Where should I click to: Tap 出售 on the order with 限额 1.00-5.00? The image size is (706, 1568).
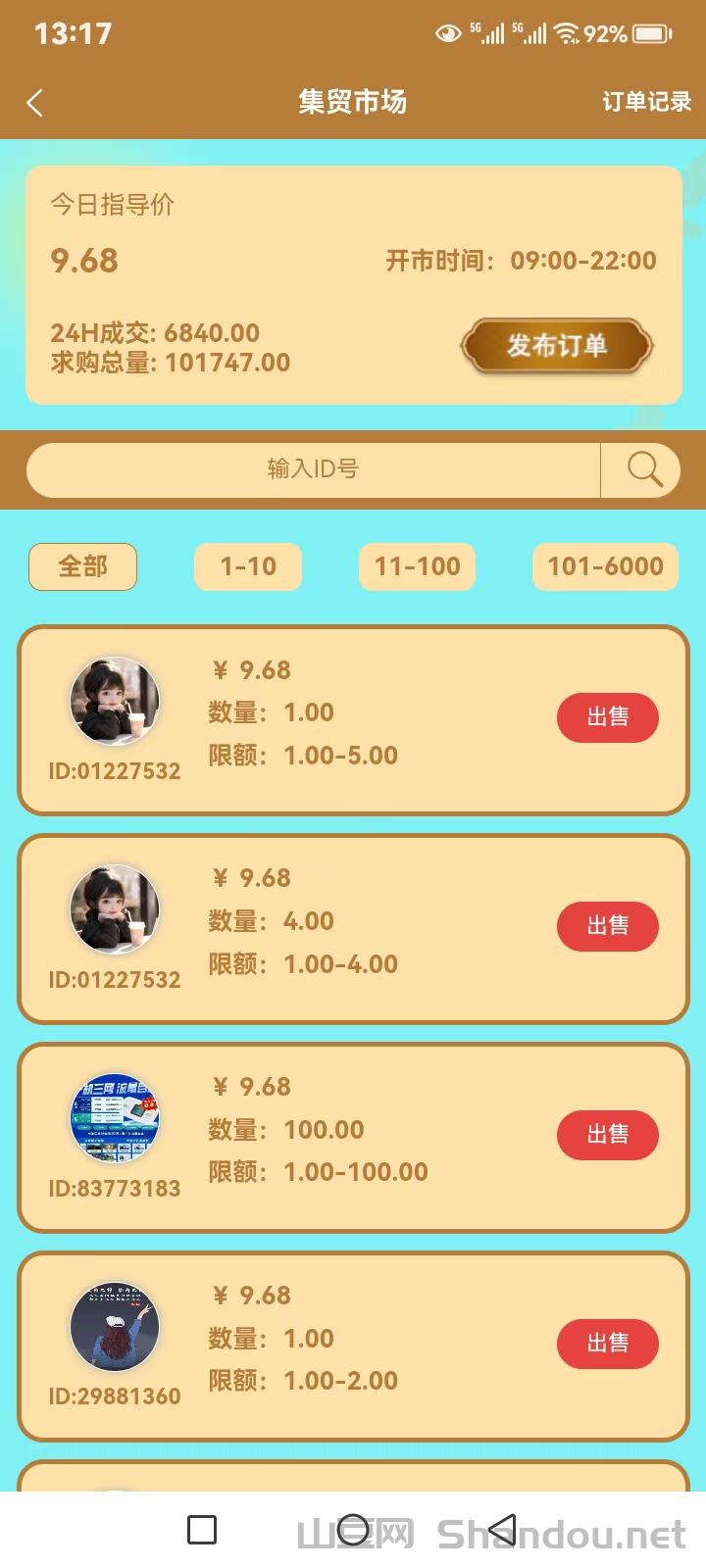[607, 717]
